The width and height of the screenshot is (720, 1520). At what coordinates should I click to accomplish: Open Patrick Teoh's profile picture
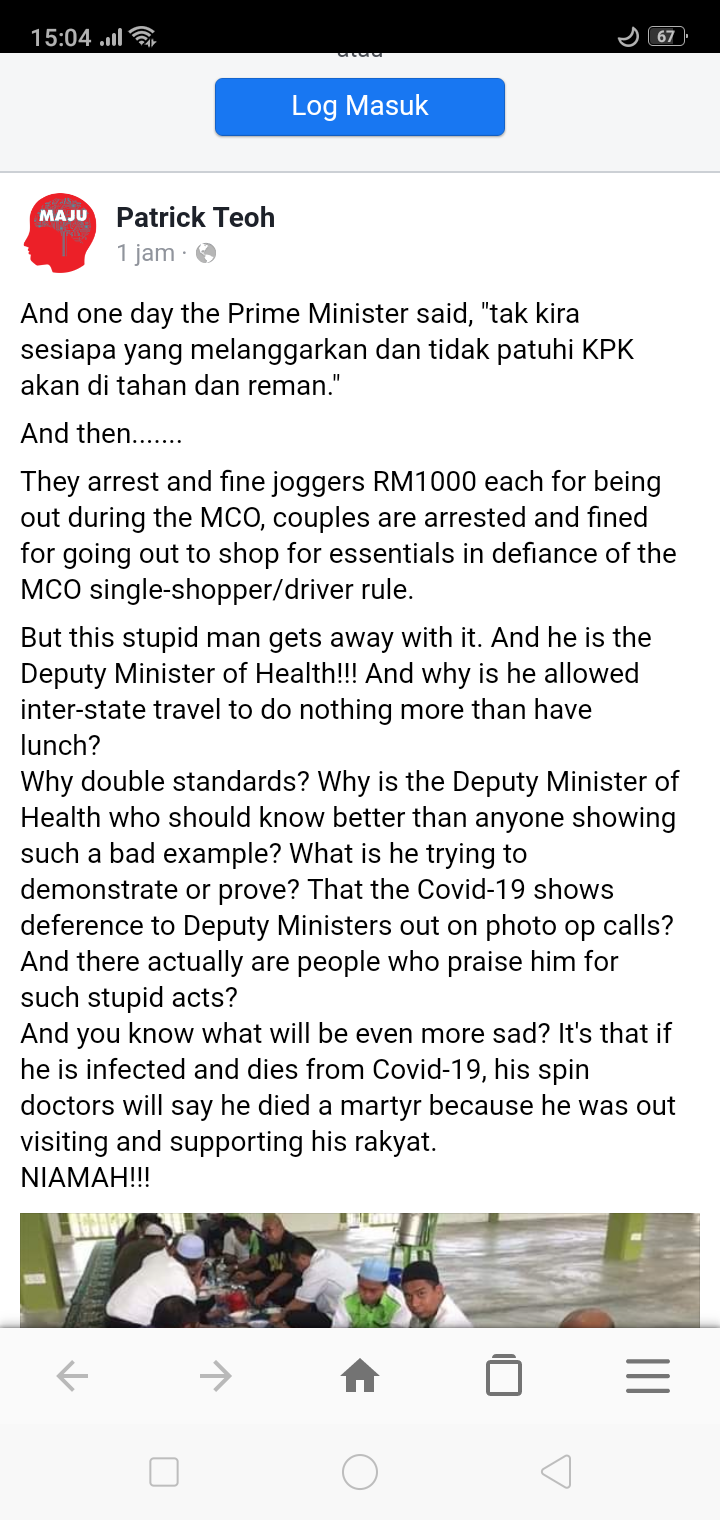pyautogui.click(x=60, y=233)
